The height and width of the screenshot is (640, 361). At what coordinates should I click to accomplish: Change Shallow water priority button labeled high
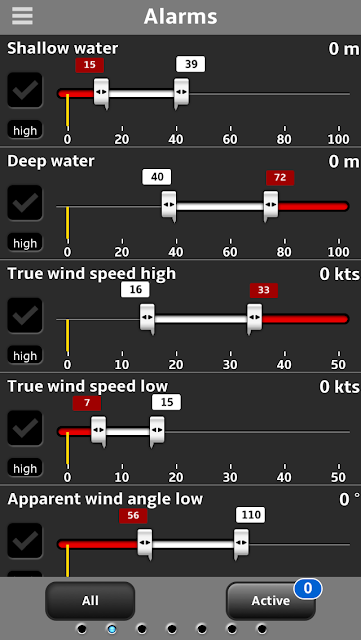[x=25, y=130]
